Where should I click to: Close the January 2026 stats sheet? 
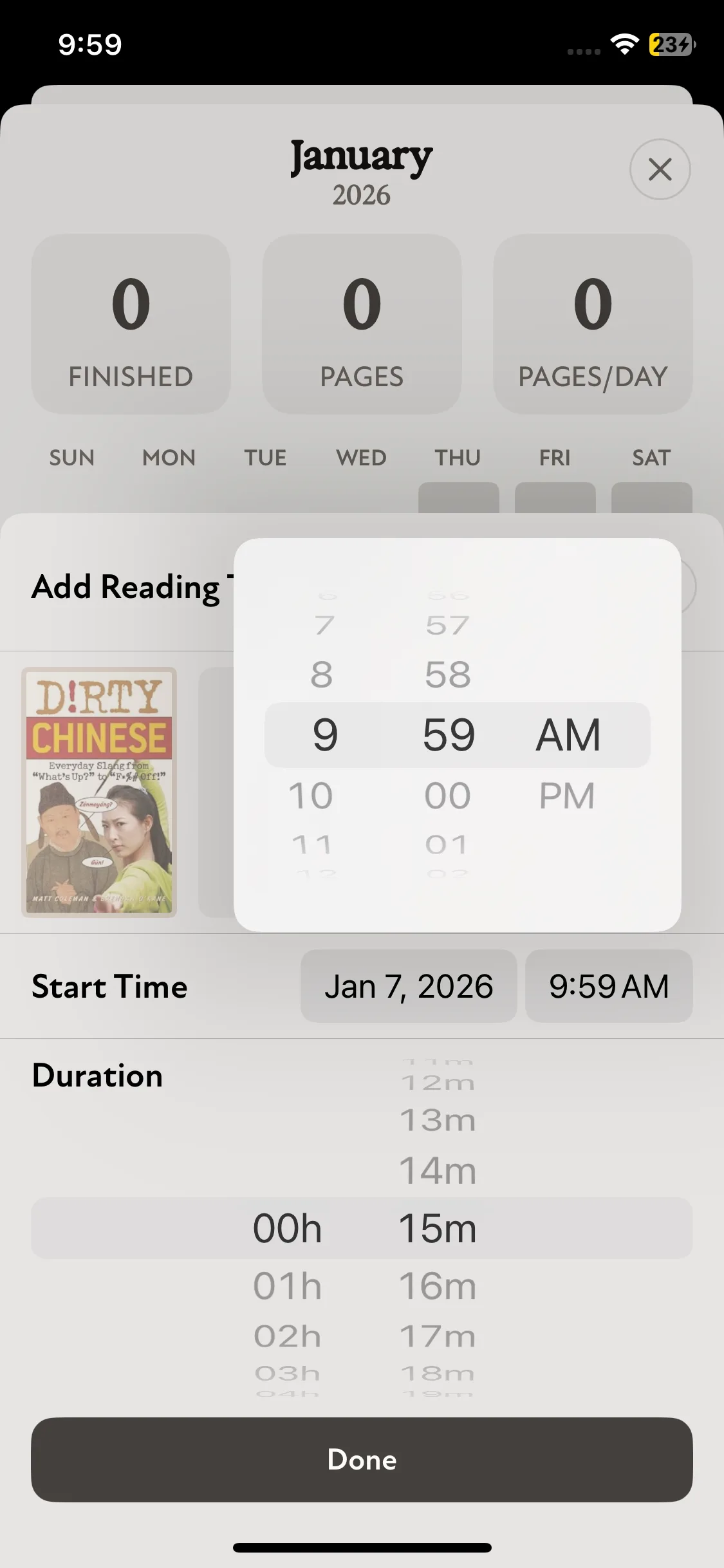660,169
